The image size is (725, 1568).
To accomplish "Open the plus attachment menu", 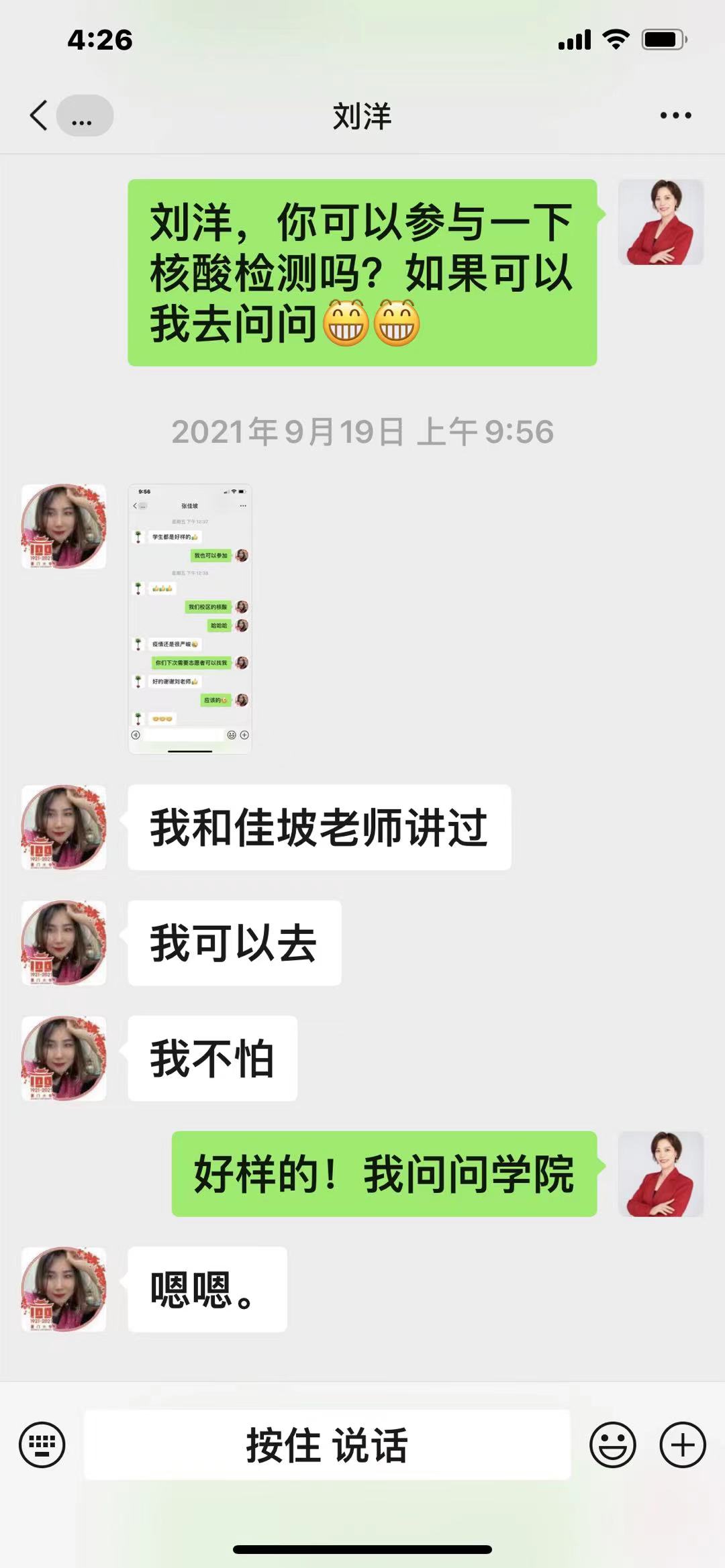I will click(x=683, y=1445).
